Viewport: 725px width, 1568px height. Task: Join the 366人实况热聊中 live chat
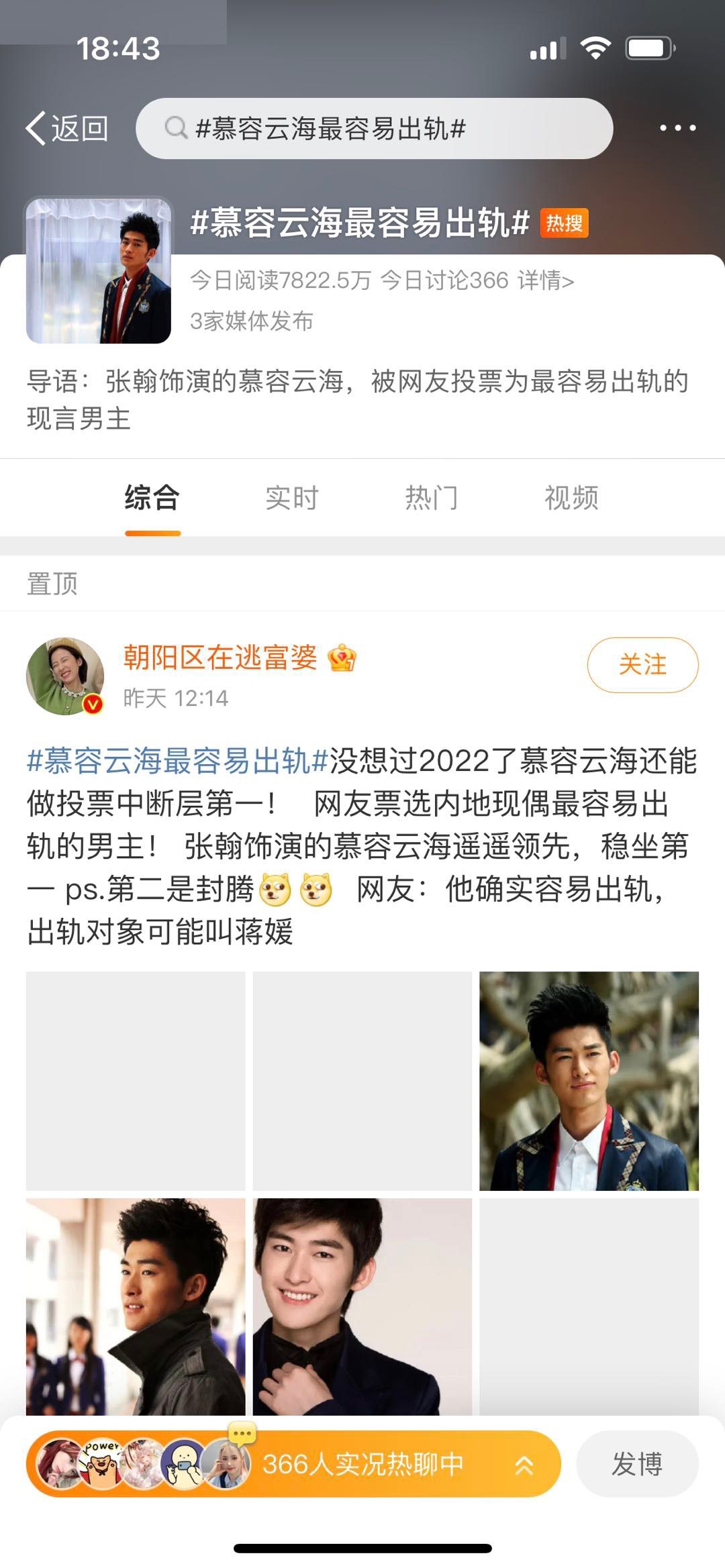point(362,1464)
